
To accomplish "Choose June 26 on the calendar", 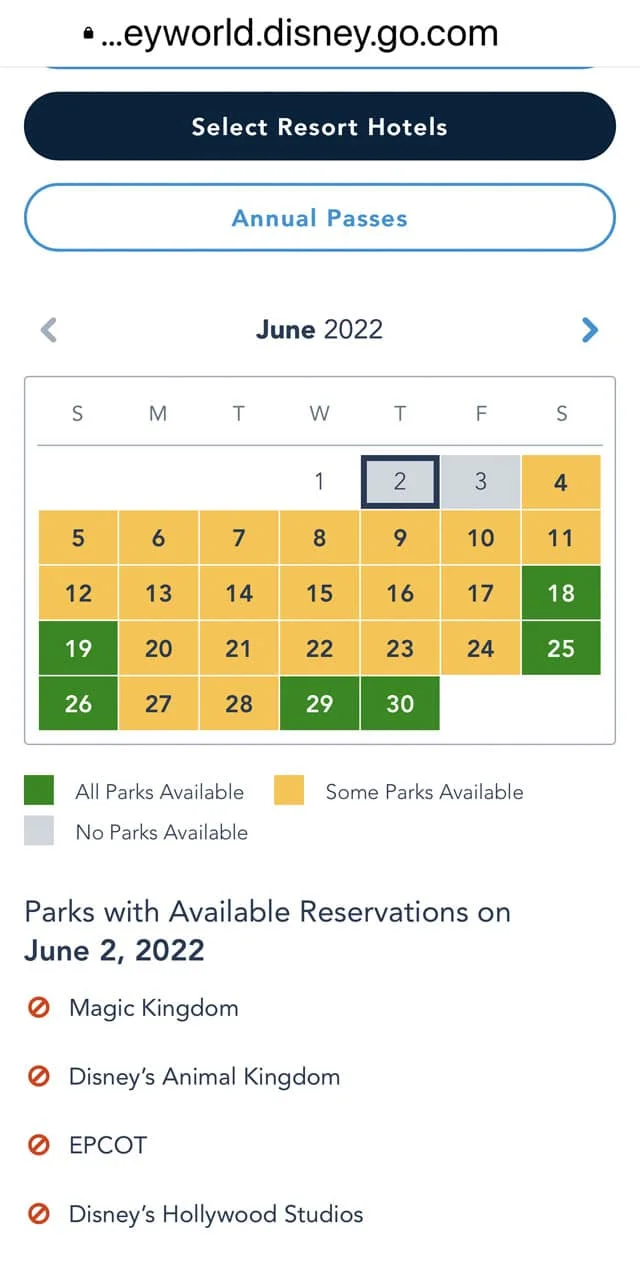I will coord(78,703).
